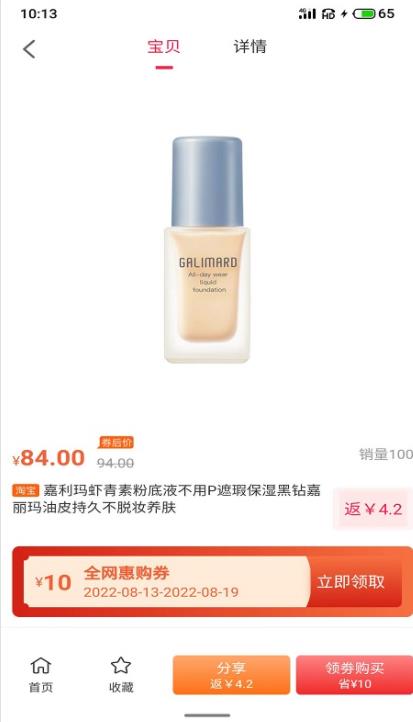Switch to the 详情 tab
Viewport: 413px width, 722px height.
[x=250, y=47]
